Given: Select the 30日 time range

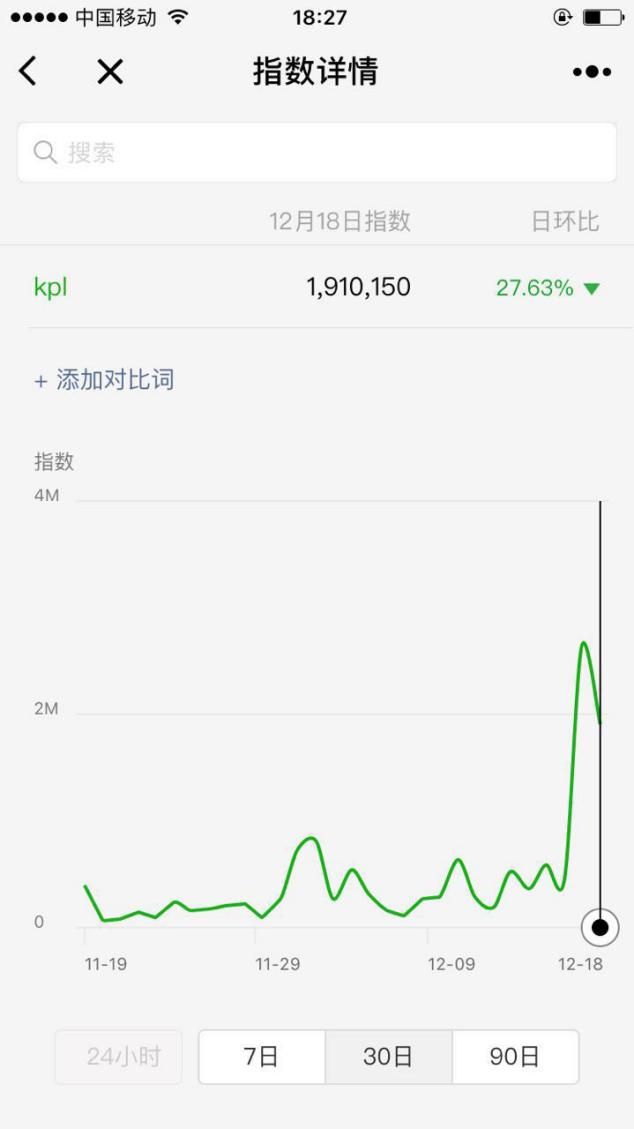Looking at the screenshot, I should click(x=388, y=1057).
